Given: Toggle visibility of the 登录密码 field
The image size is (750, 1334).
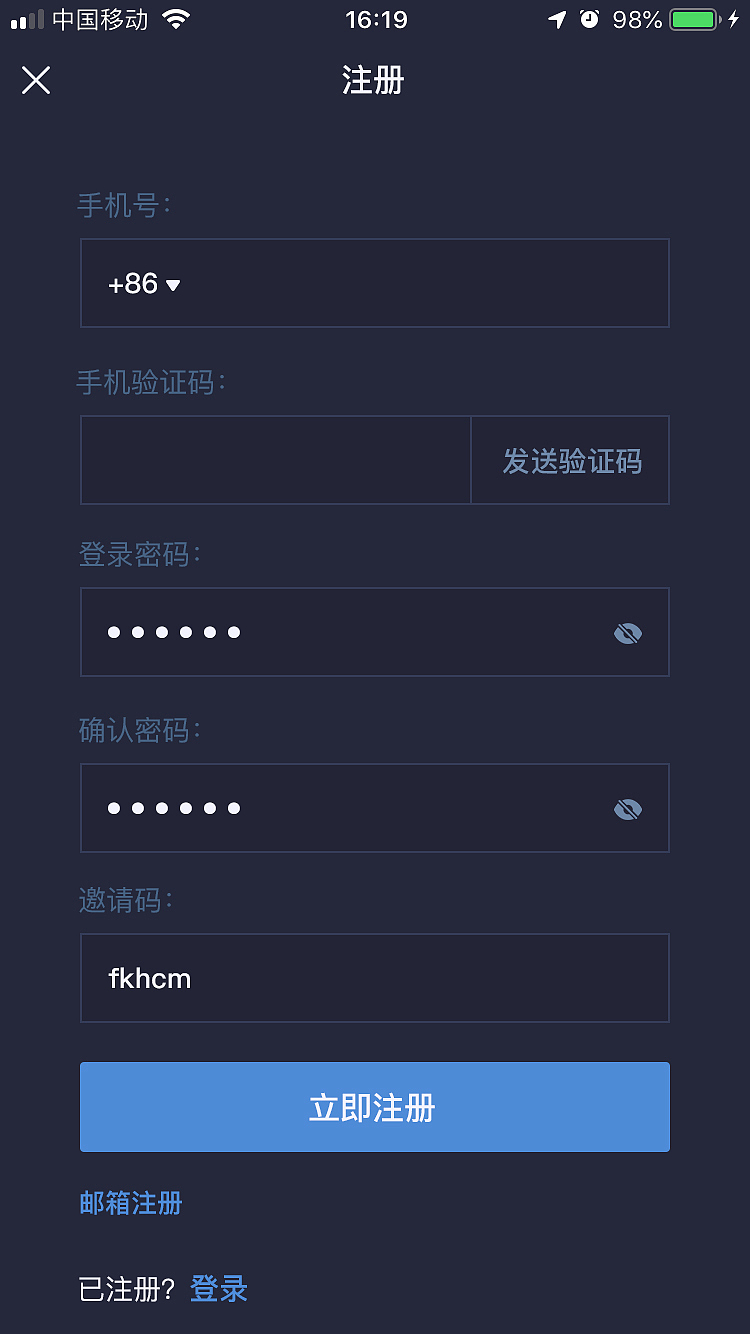Looking at the screenshot, I should pyautogui.click(x=628, y=632).
